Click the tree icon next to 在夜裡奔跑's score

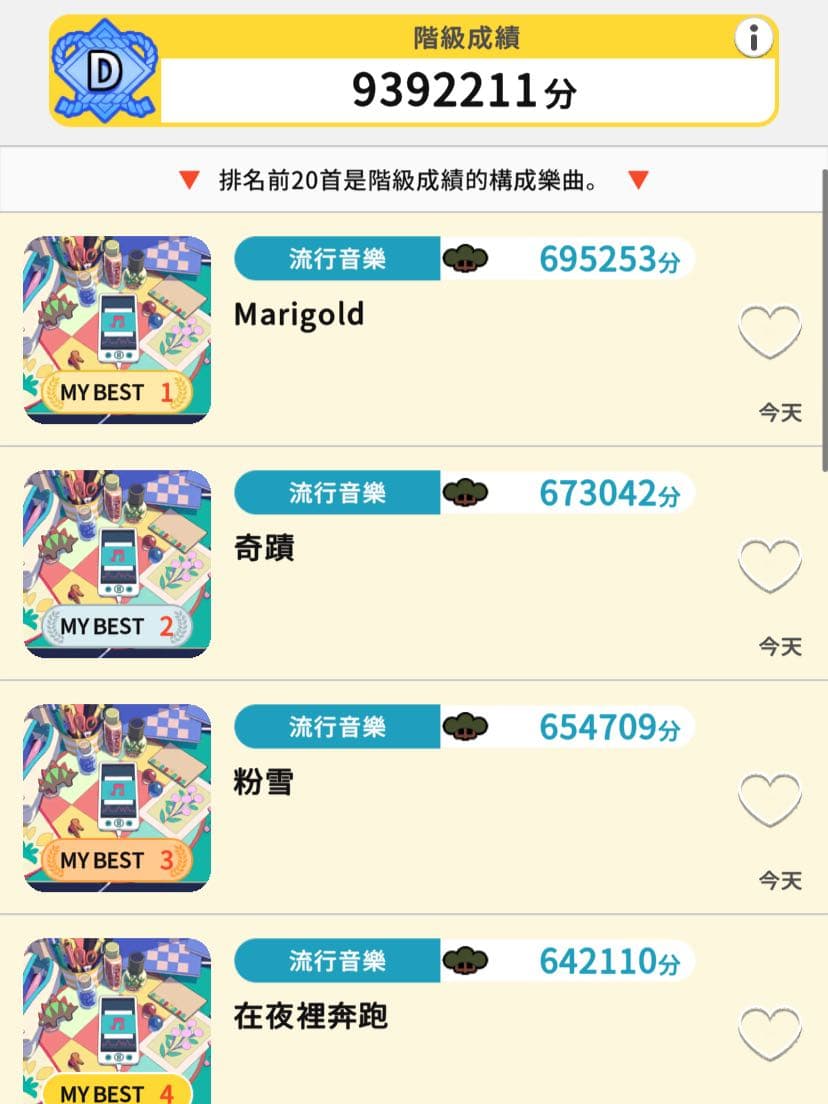pyautogui.click(x=464, y=960)
